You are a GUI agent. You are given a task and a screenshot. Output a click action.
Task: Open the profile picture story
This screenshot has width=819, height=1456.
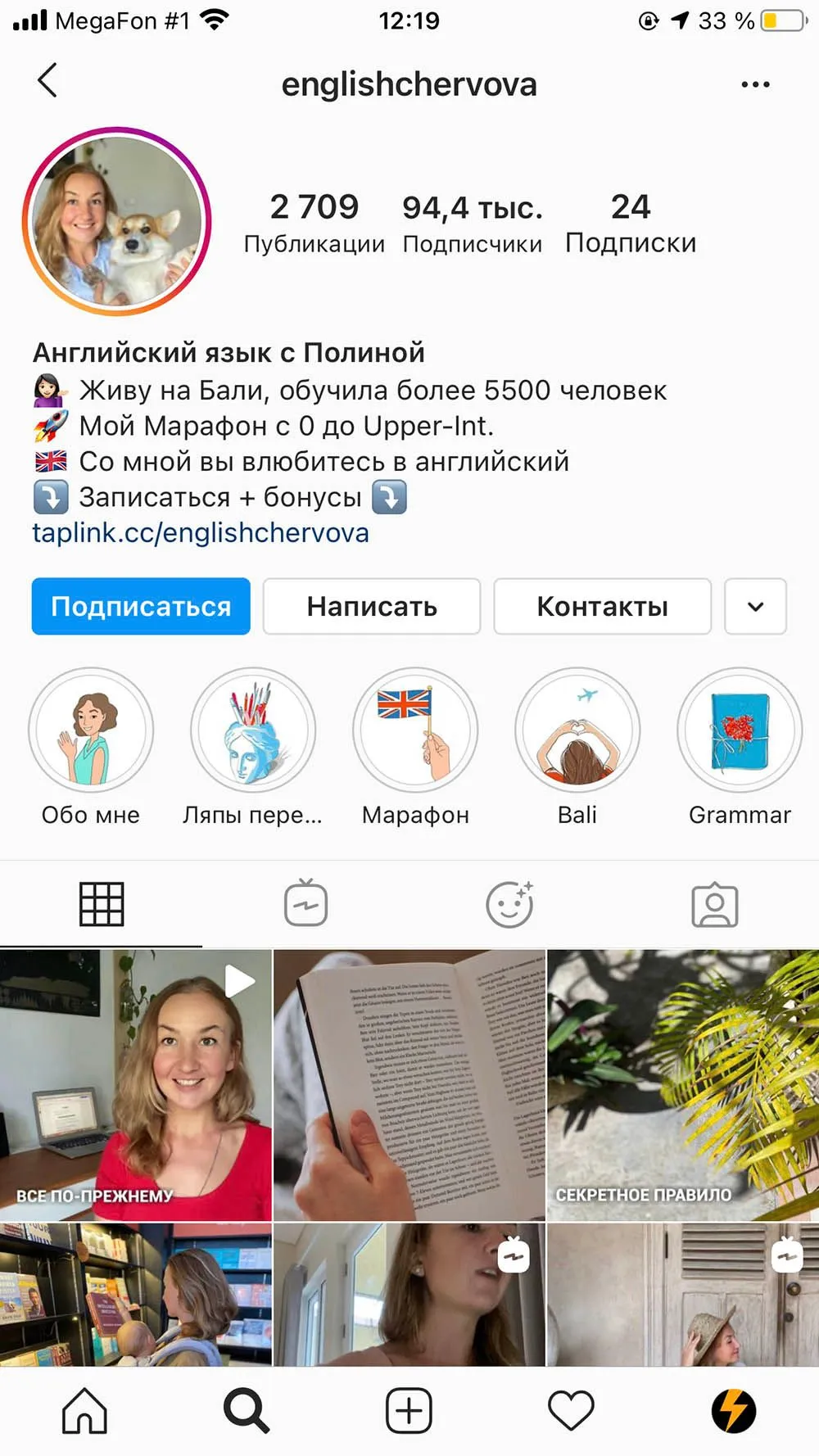click(x=116, y=221)
